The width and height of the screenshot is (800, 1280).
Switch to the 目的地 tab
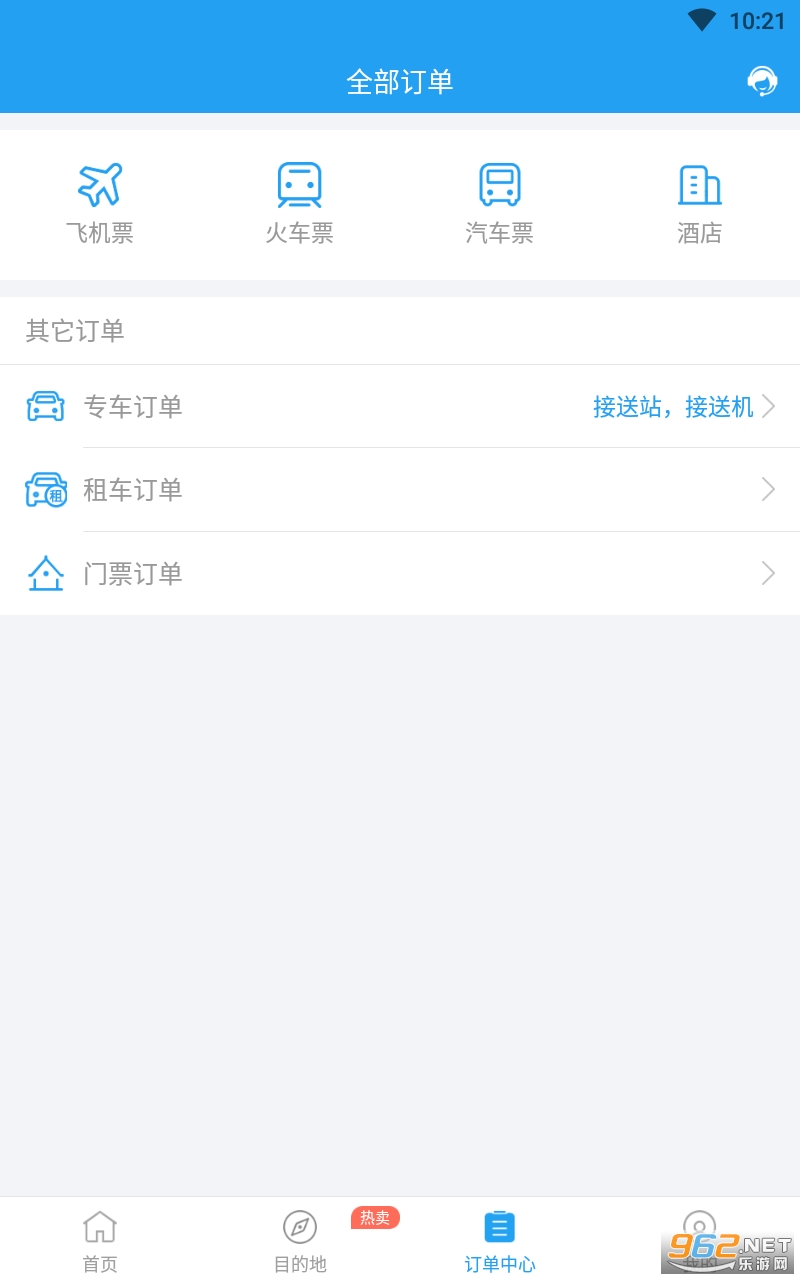coord(300,1240)
